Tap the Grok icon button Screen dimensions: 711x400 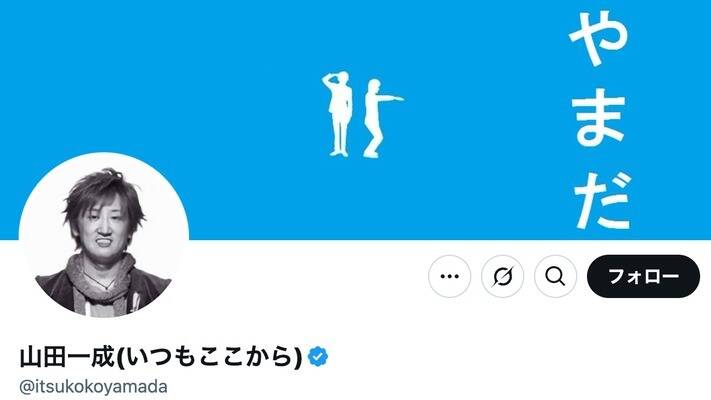tap(502, 277)
